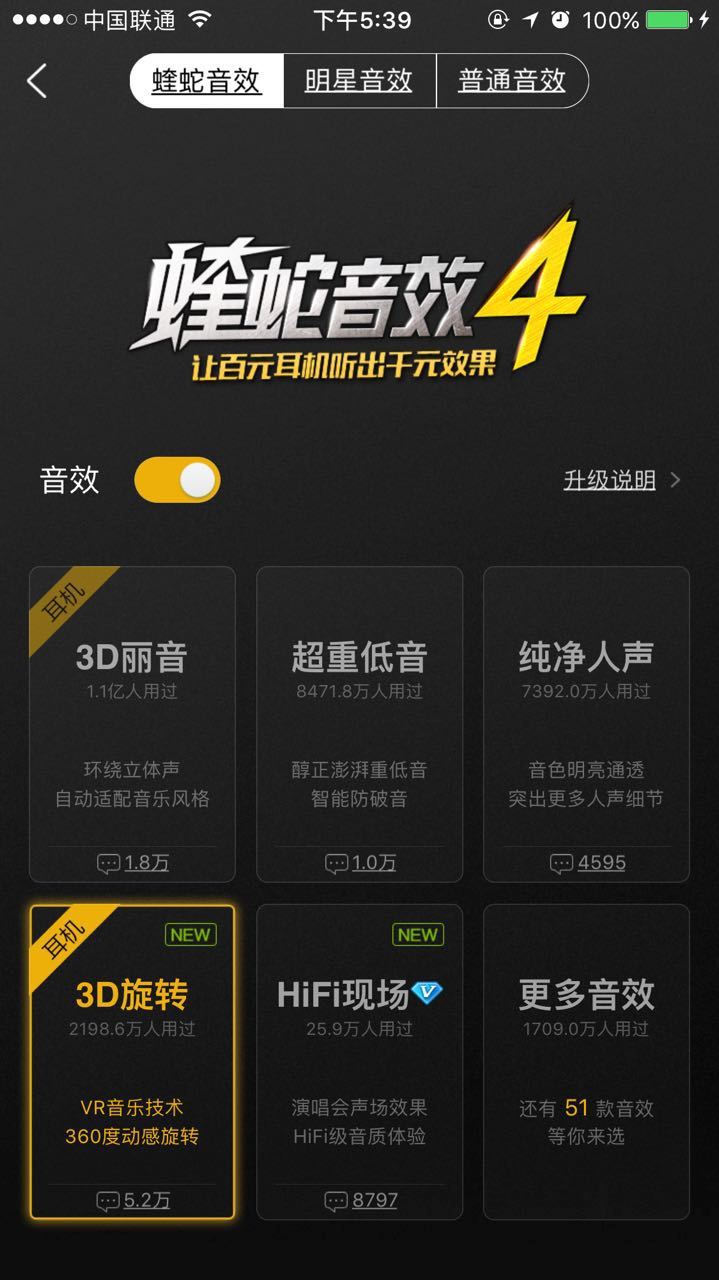
Task: View the 1.8万 comments on 3D丽音
Action: tap(133, 862)
